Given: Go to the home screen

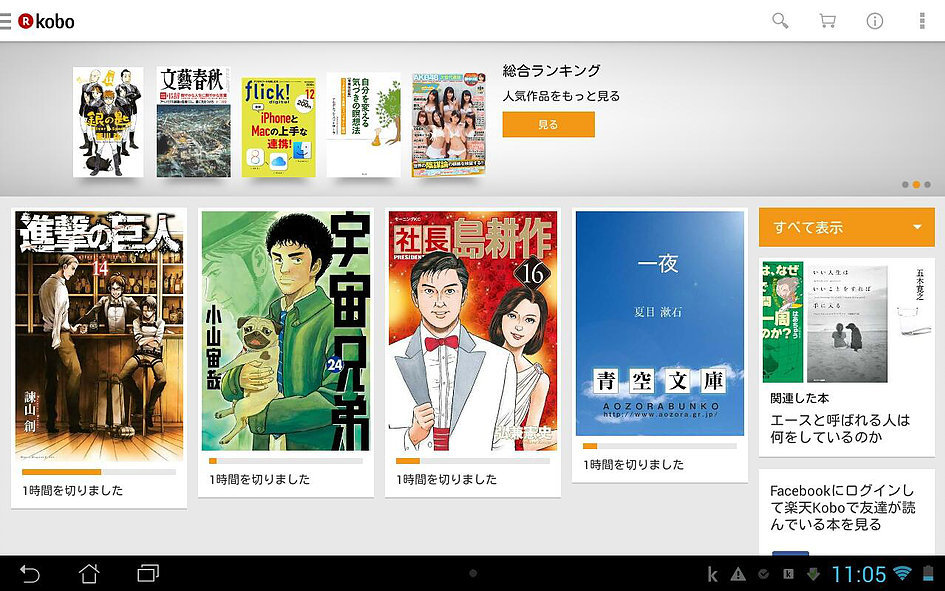Looking at the screenshot, I should click(x=89, y=574).
